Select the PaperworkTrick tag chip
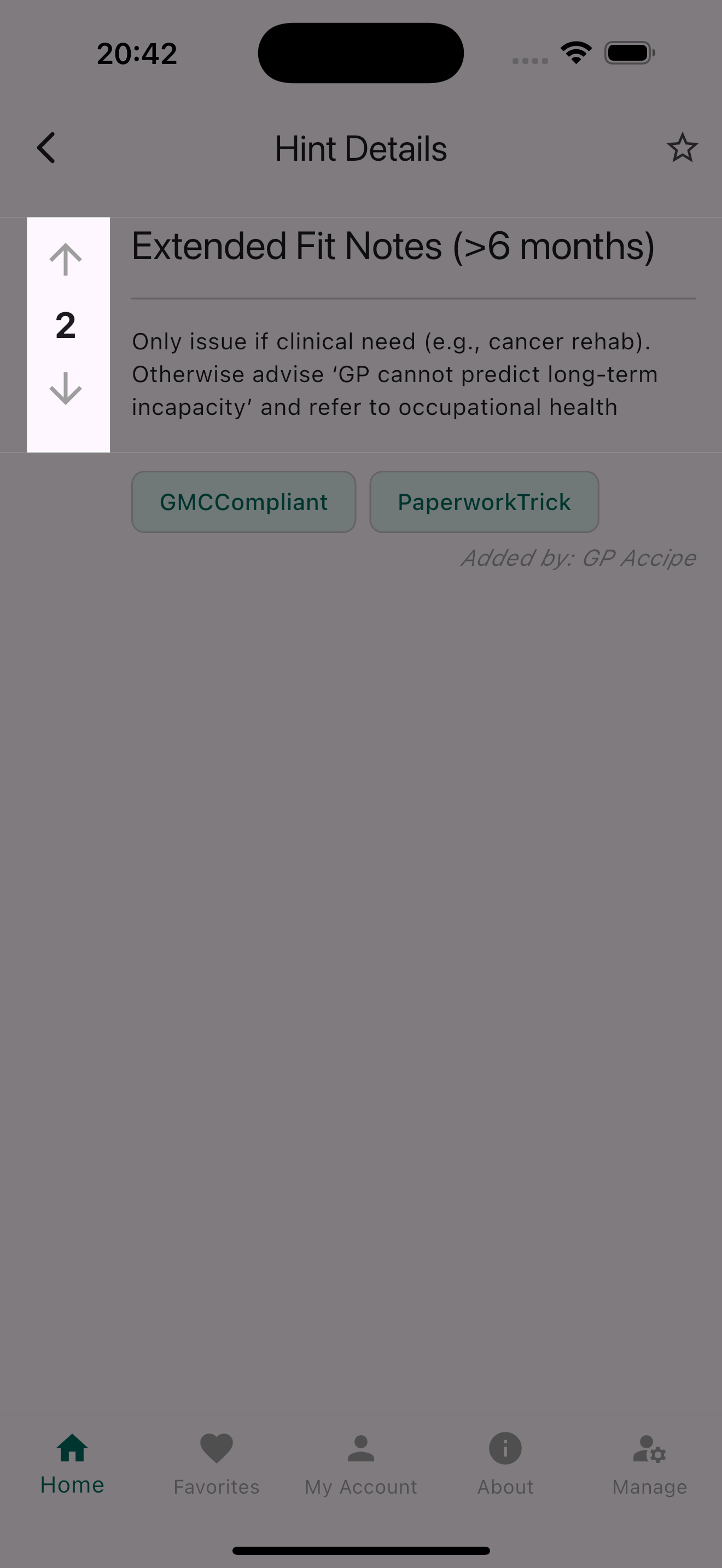This screenshot has width=722, height=1568. pyautogui.click(x=484, y=501)
